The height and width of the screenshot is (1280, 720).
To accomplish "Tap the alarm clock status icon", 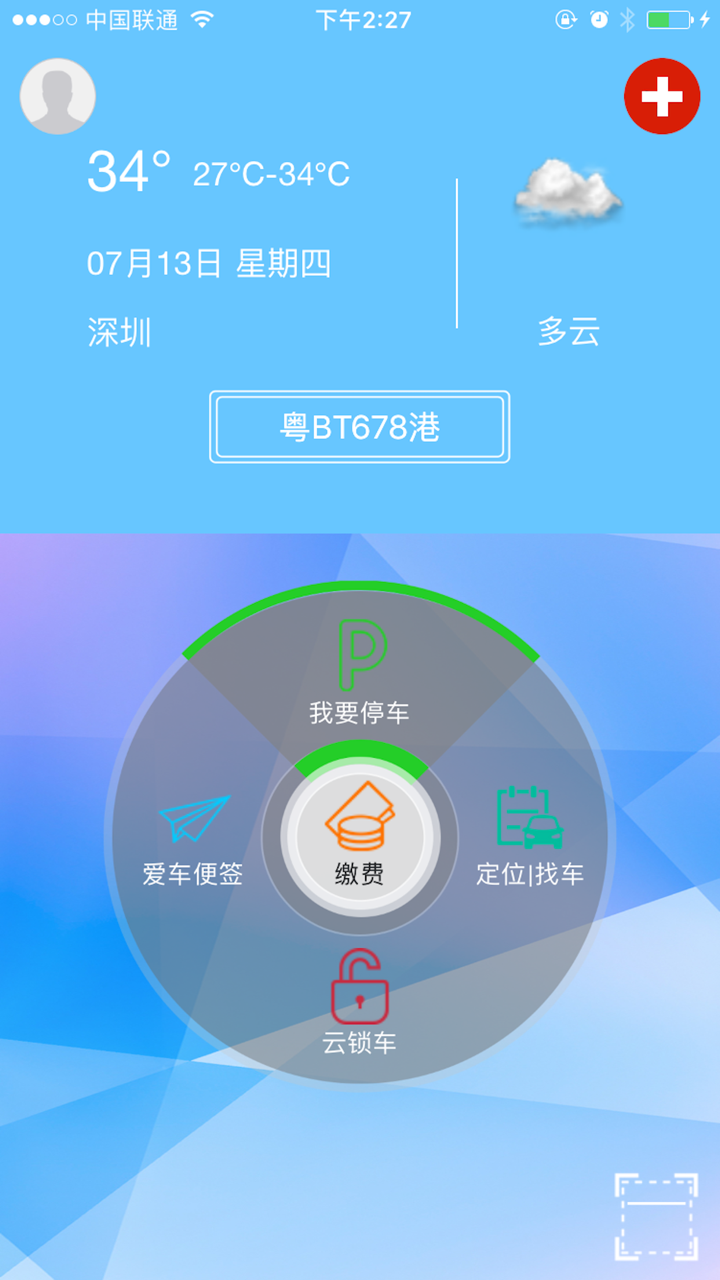I will 599,17.
